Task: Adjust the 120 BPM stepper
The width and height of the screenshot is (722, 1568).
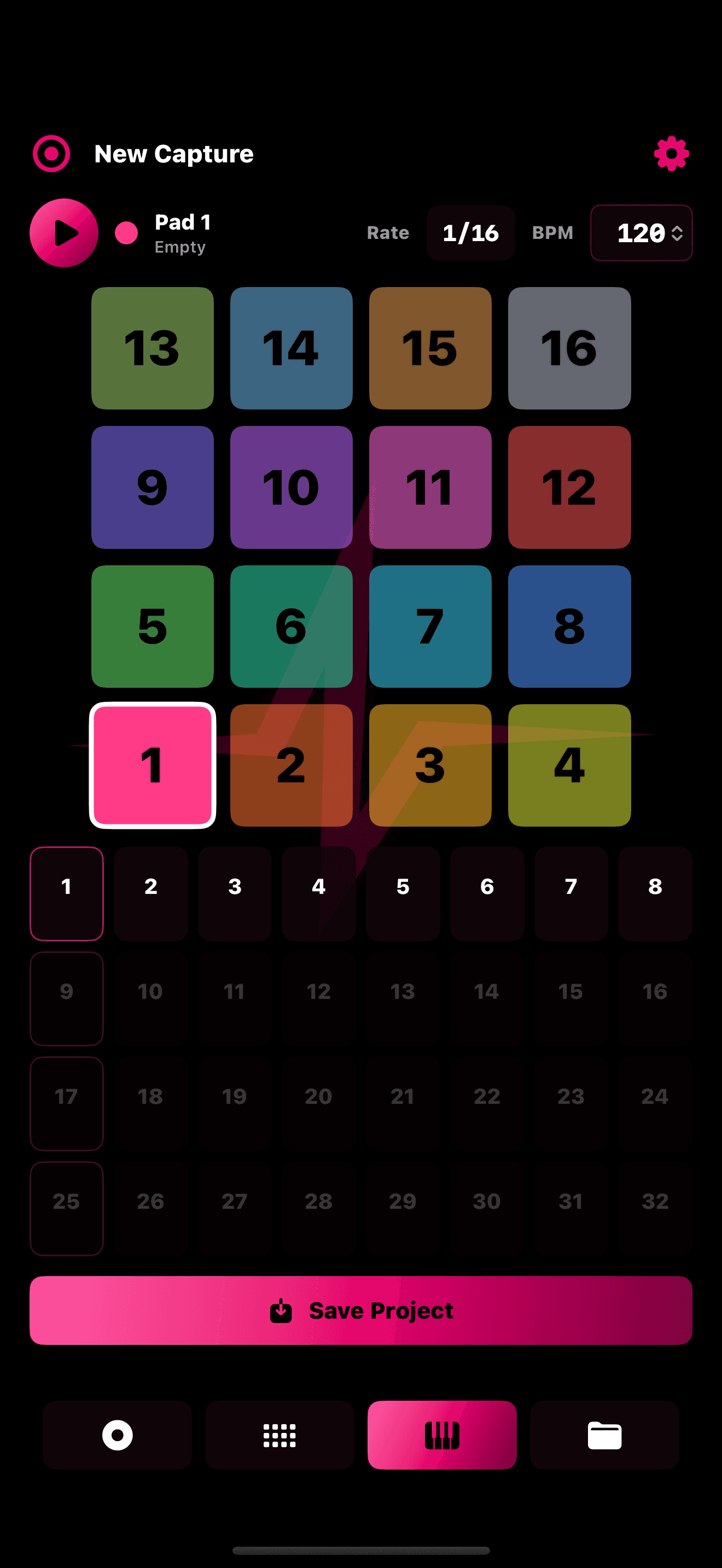Action: tap(641, 232)
